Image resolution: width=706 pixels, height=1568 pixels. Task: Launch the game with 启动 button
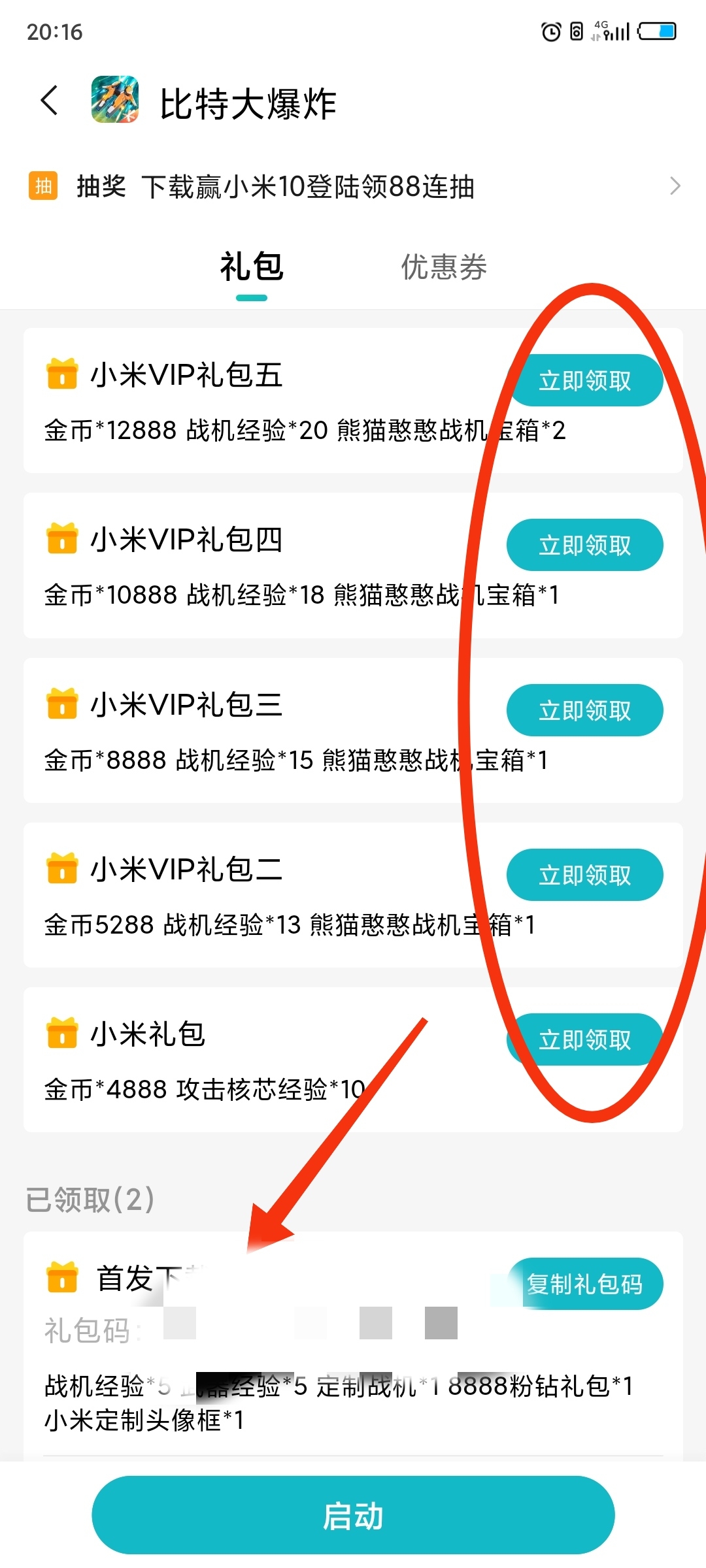pos(353,1515)
